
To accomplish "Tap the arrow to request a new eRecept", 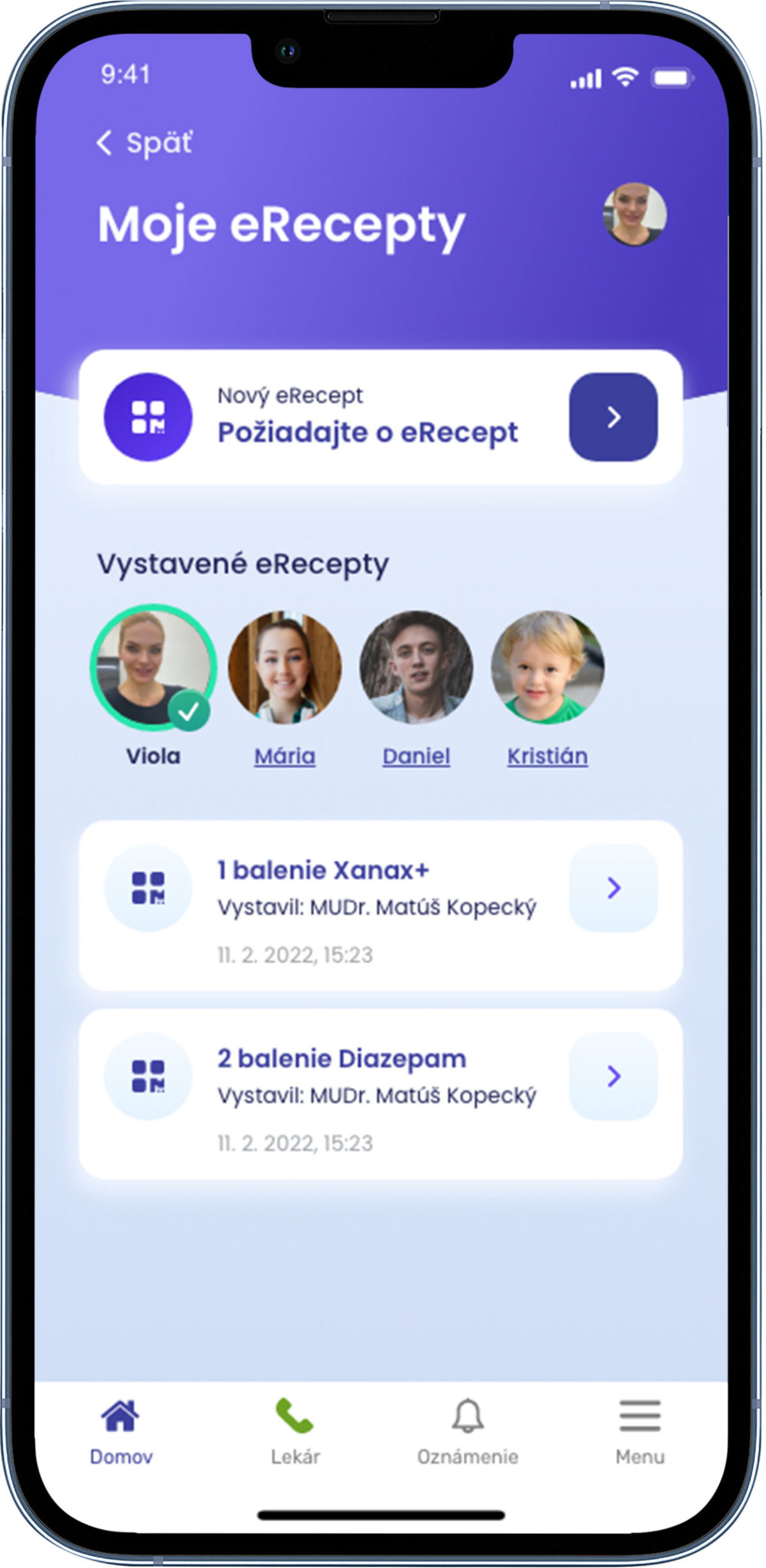I will [x=613, y=417].
